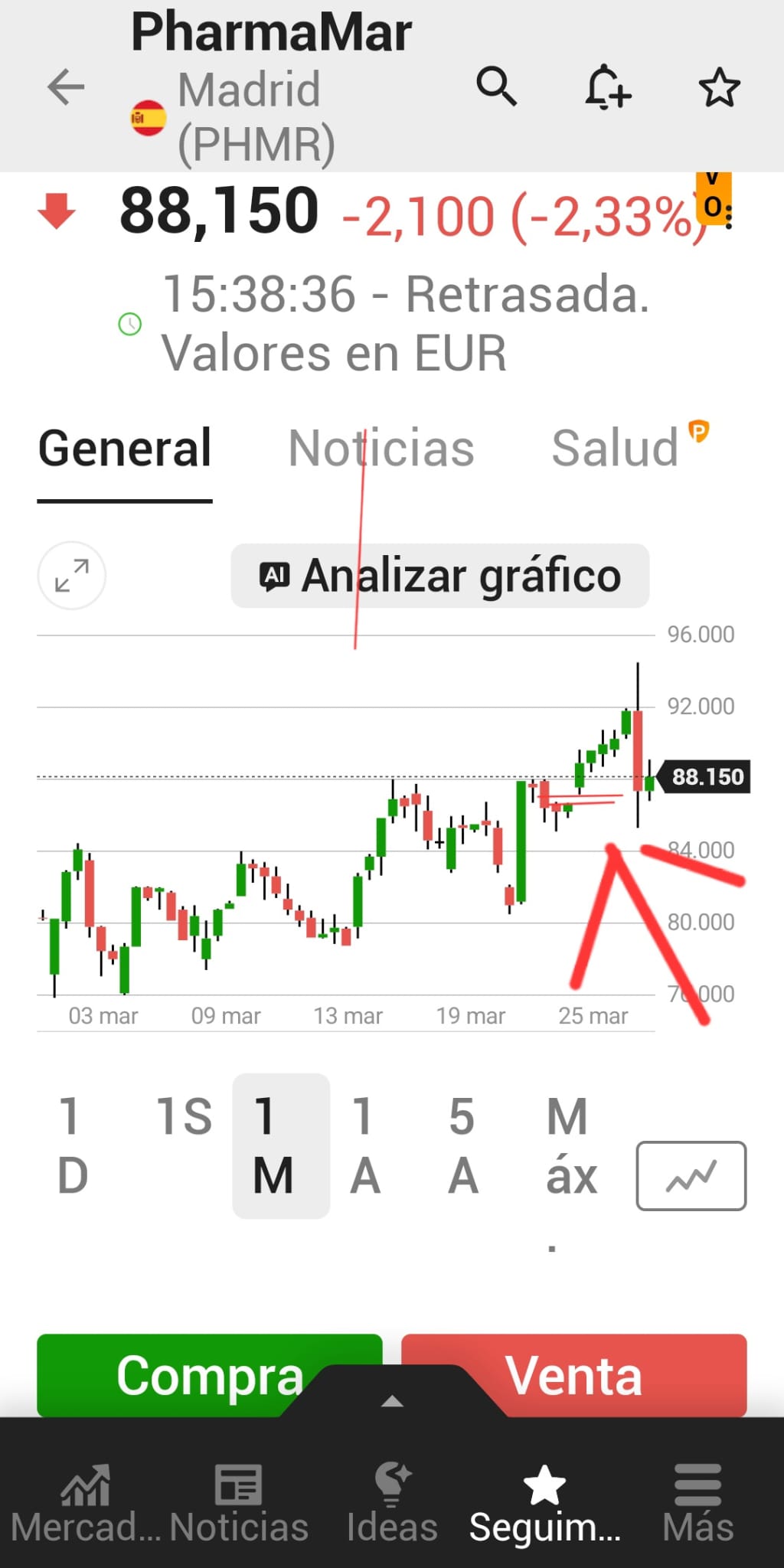
Task: Tap Analizar gráfico
Action: tap(440, 576)
